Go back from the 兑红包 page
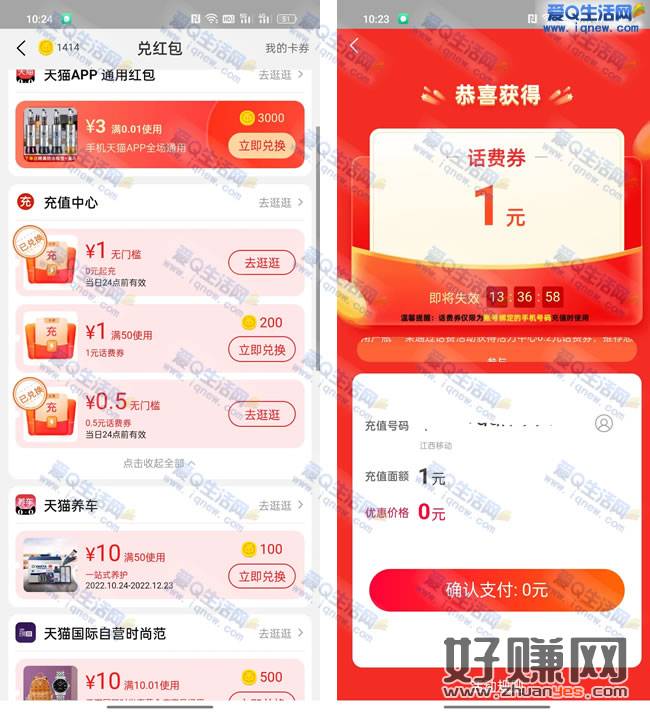 pyautogui.click(x=21, y=48)
